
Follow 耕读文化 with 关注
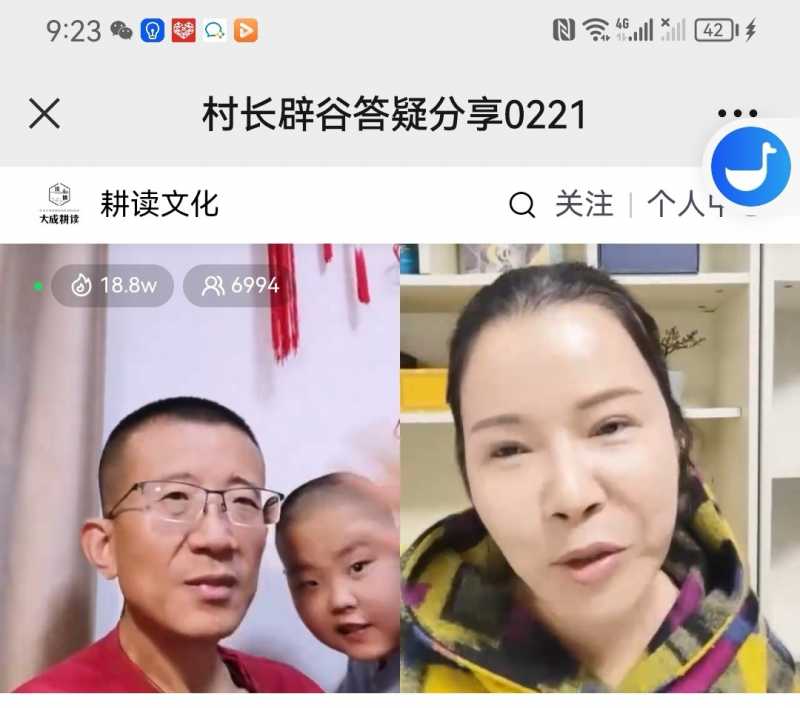click(584, 205)
